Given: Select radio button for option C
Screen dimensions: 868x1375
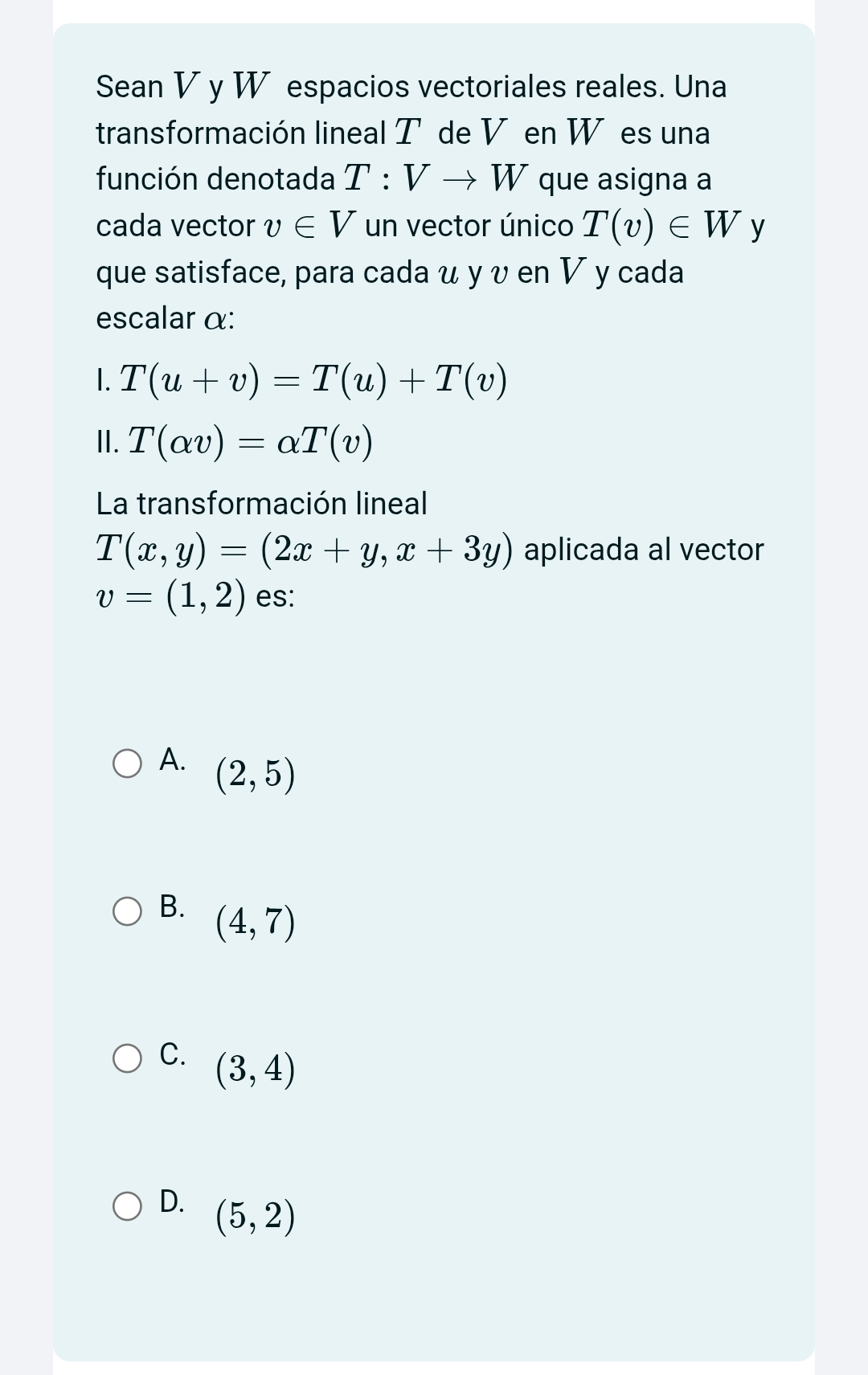Looking at the screenshot, I should pyautogui.click(x=129, y=1058).
